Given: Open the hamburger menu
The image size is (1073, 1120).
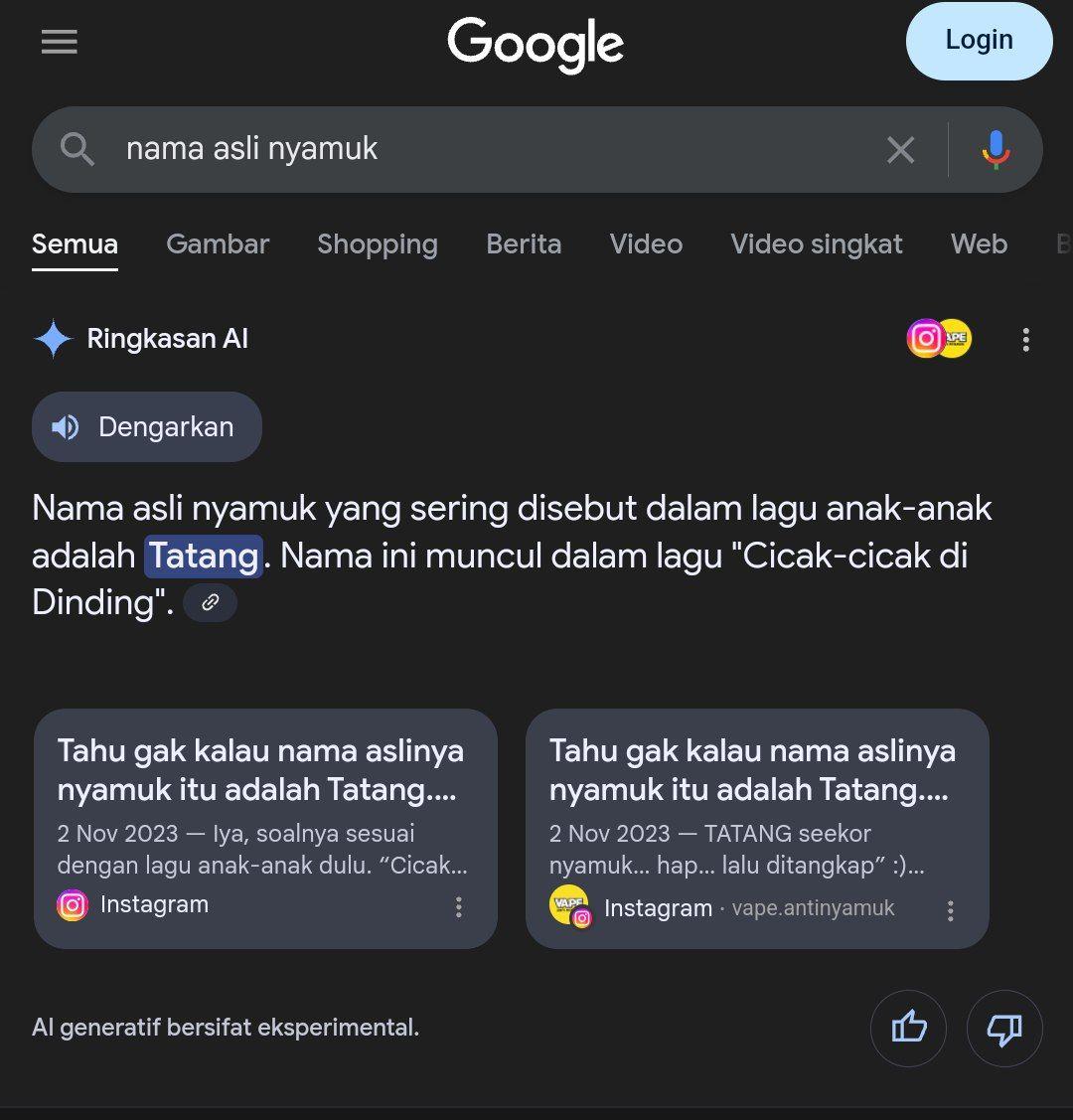Looking at the screenshot, I should point(59,42).
